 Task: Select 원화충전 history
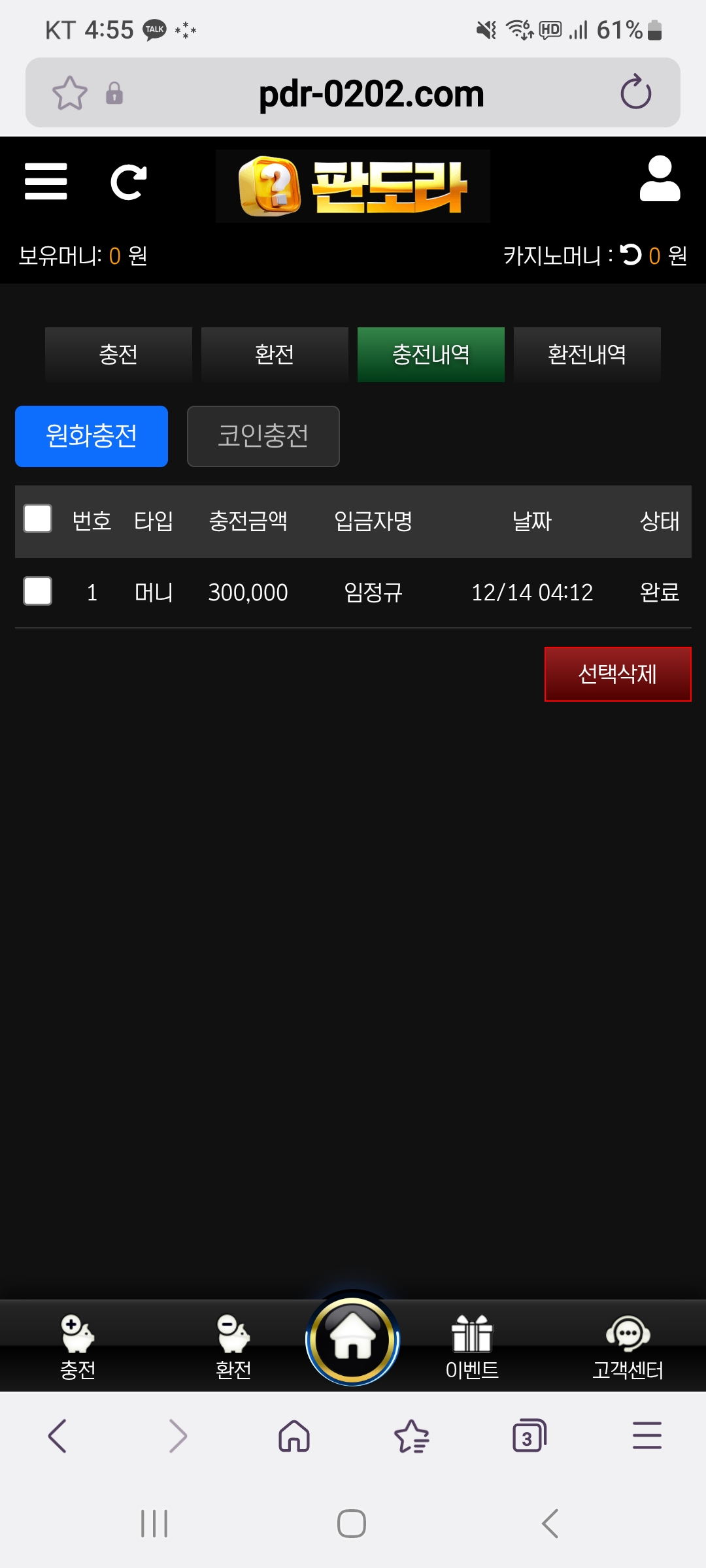(x=92, y=436)
